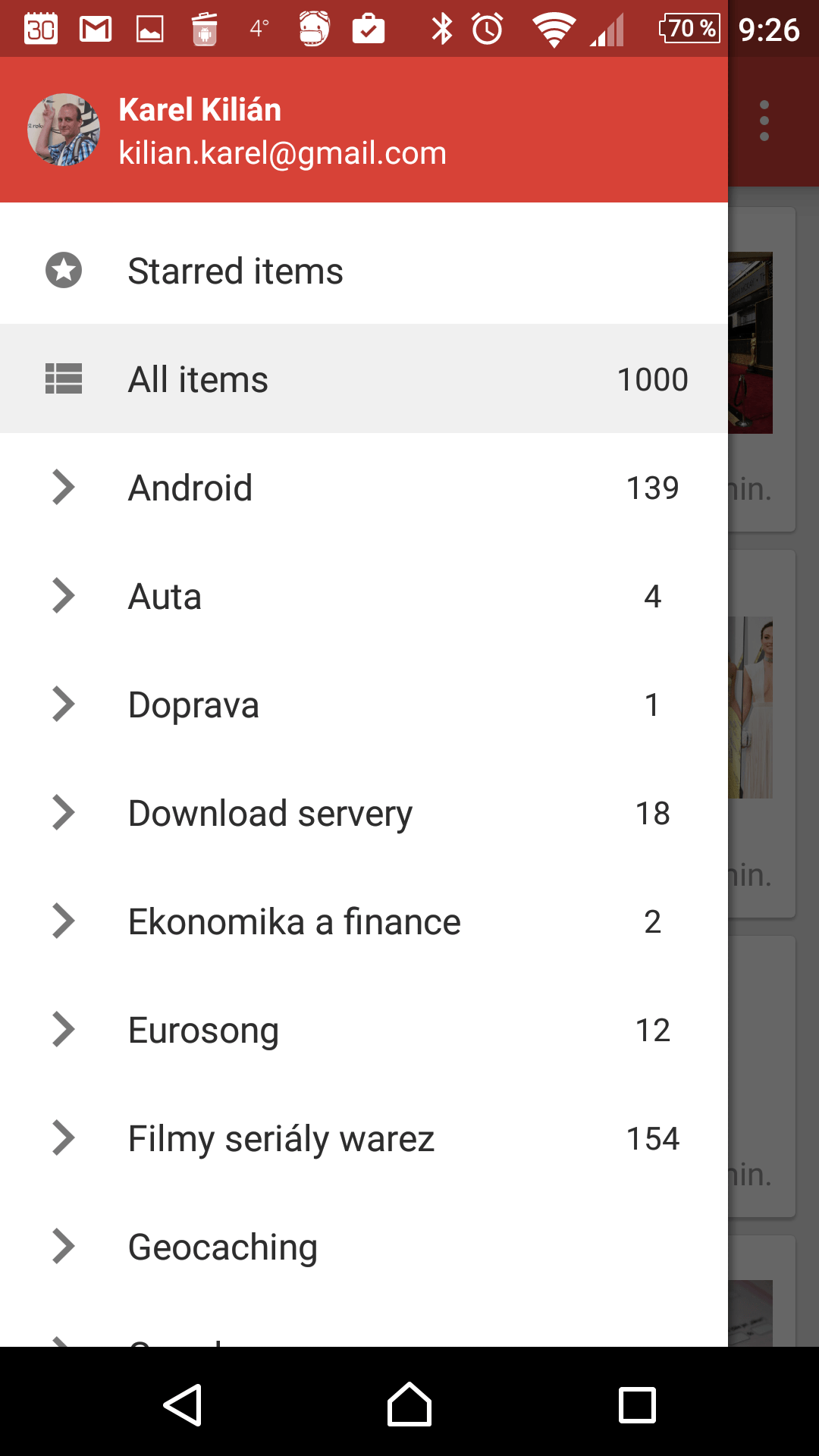Open the Geocaching folder

point(364,1247)
